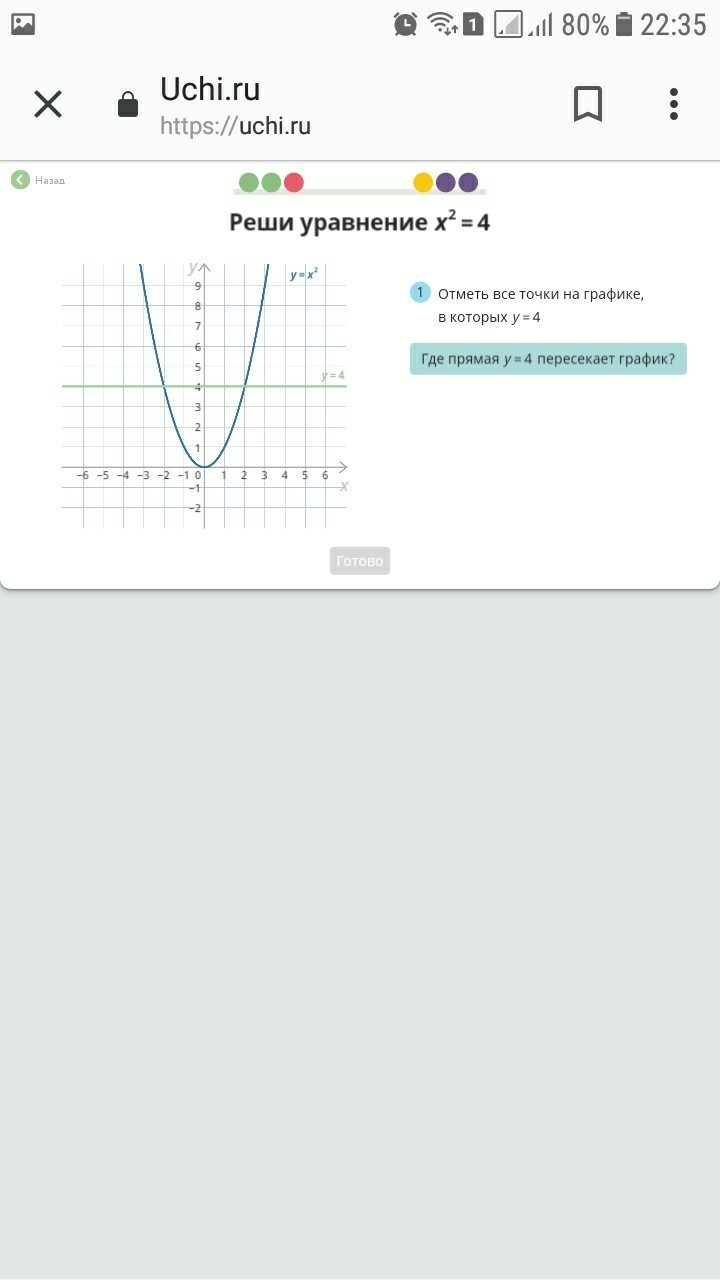Close the Uchi.ru browser tab
Screen dimensions: 720x1280
click(48, 104)
